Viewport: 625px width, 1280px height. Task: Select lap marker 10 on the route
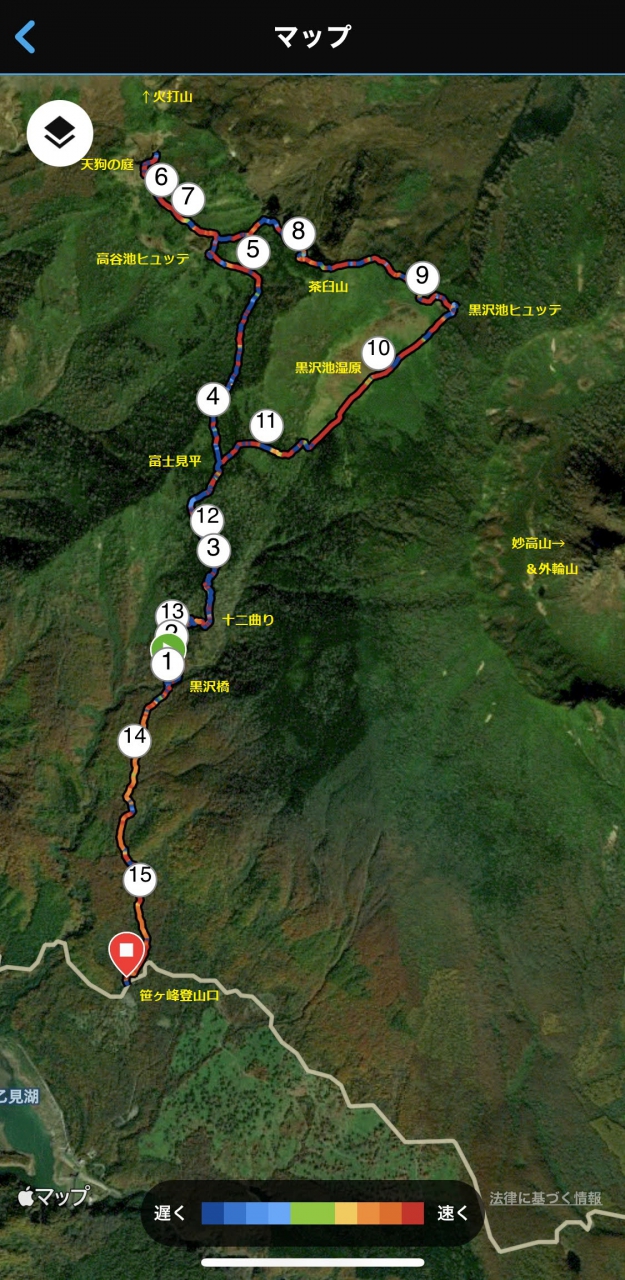coord(378,350)
